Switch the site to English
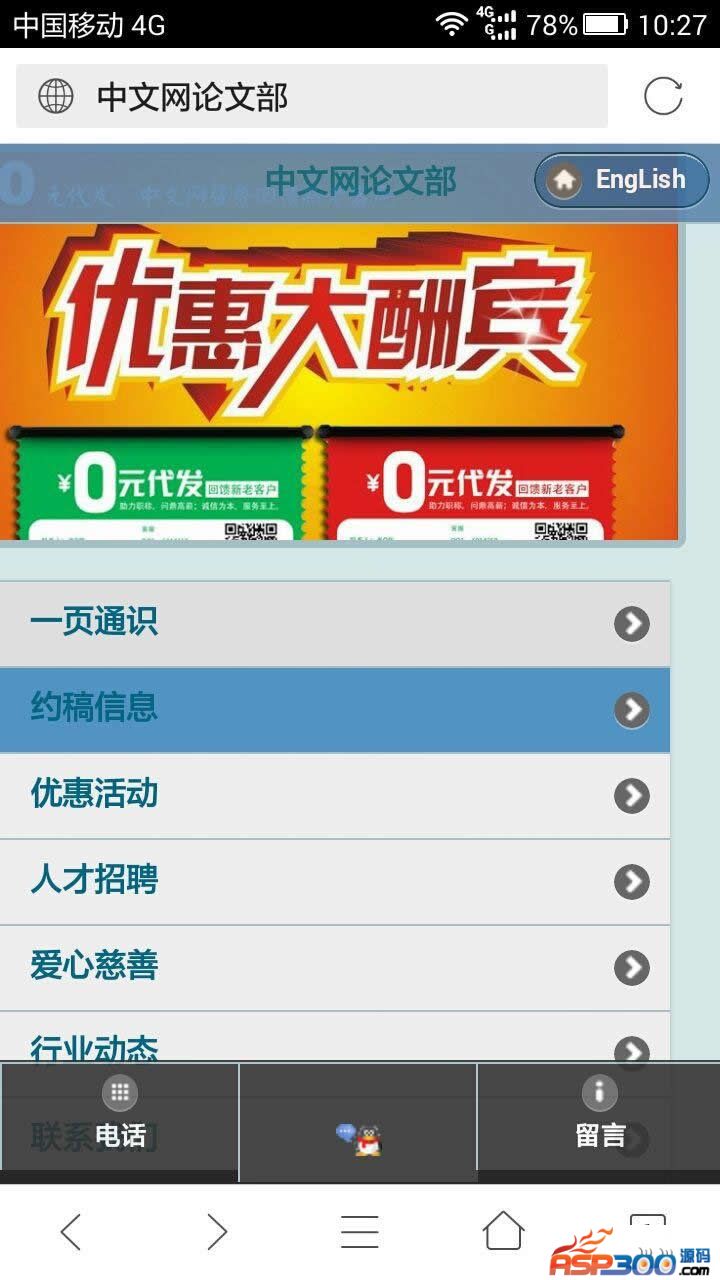The height and width of the screenshot is (1280, 720). pyautogui.click(x=621, y=180)
